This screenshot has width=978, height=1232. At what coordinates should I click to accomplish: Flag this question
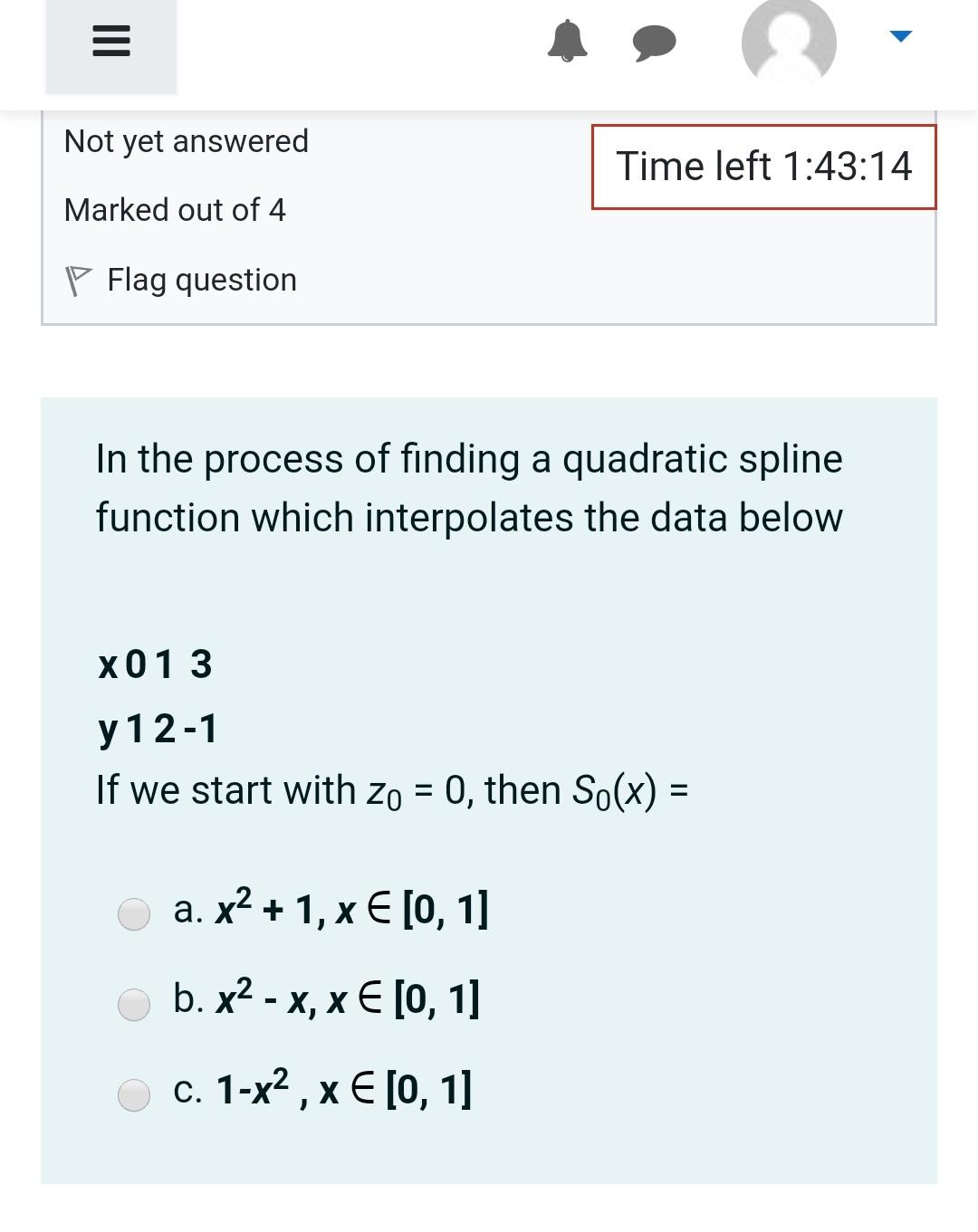coord(181,280)
